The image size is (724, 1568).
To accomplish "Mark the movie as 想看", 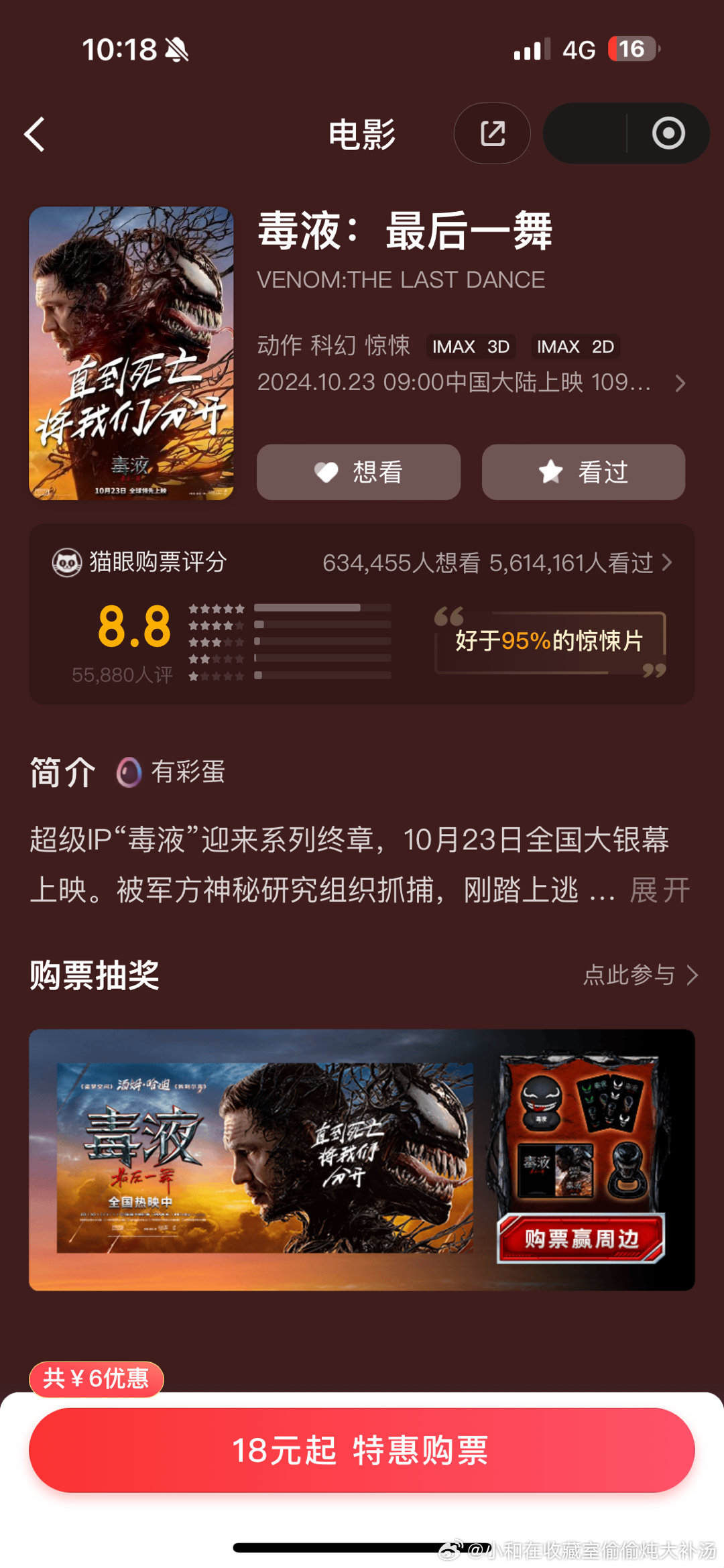I will pos(359,472).
